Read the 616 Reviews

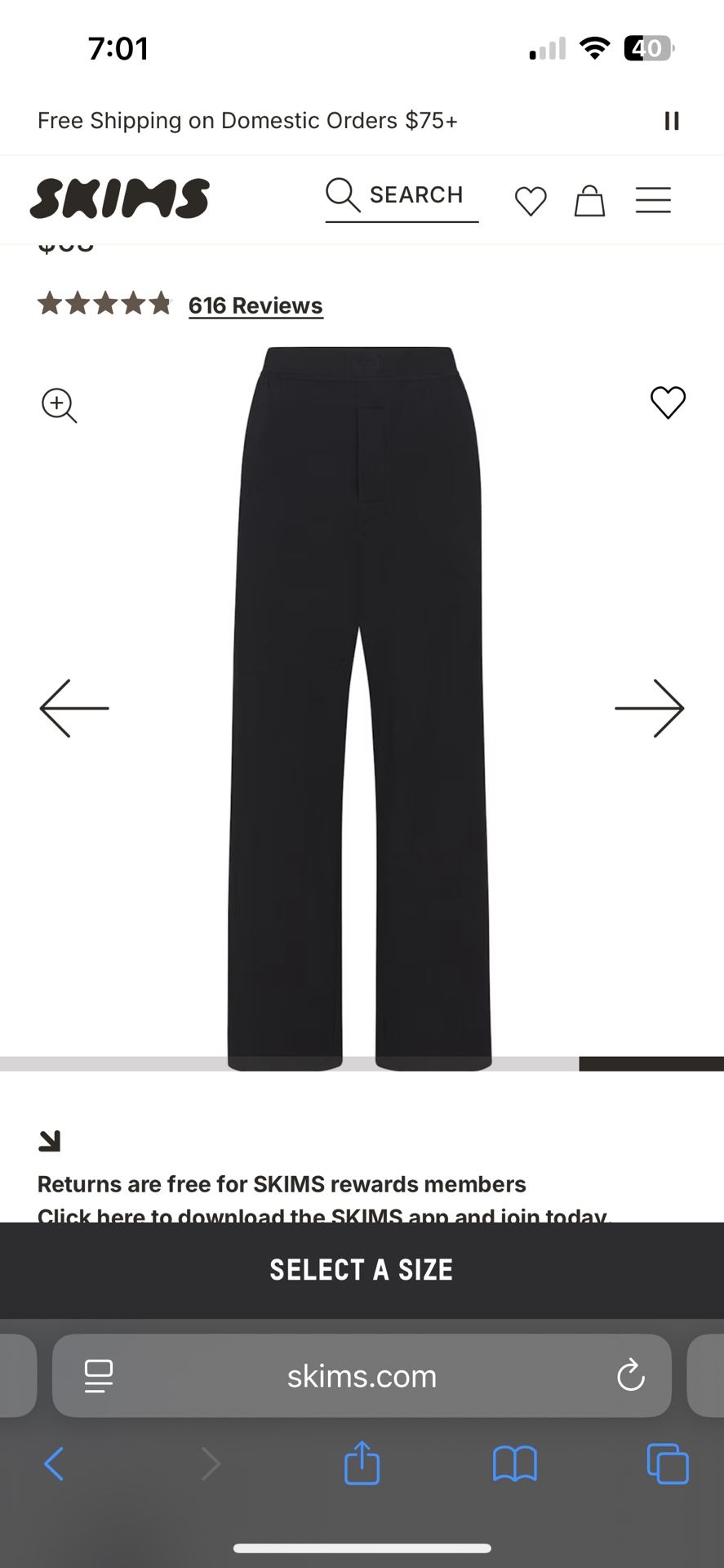255,305
